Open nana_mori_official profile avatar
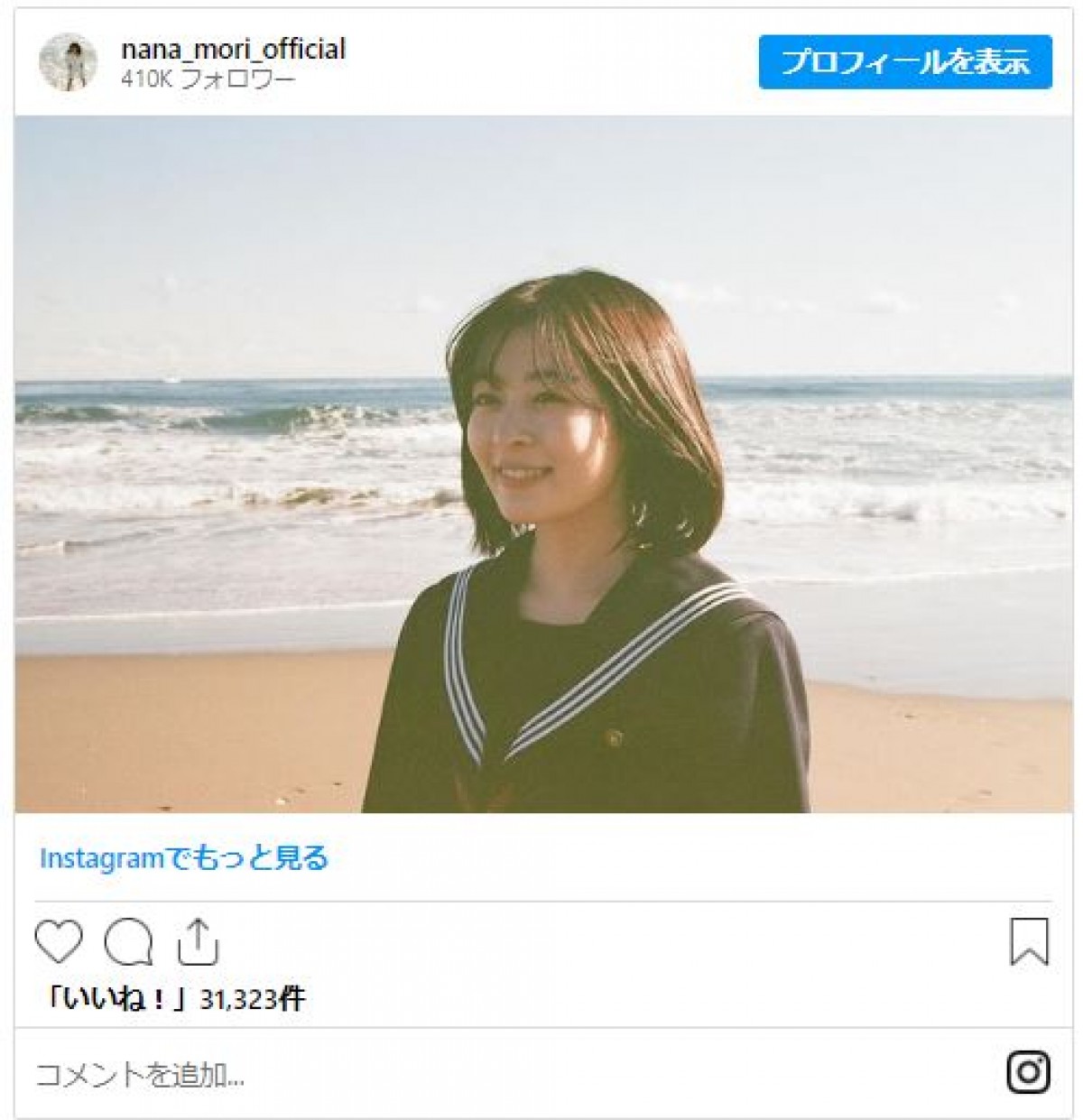1083x1120 pixels. 68,62
